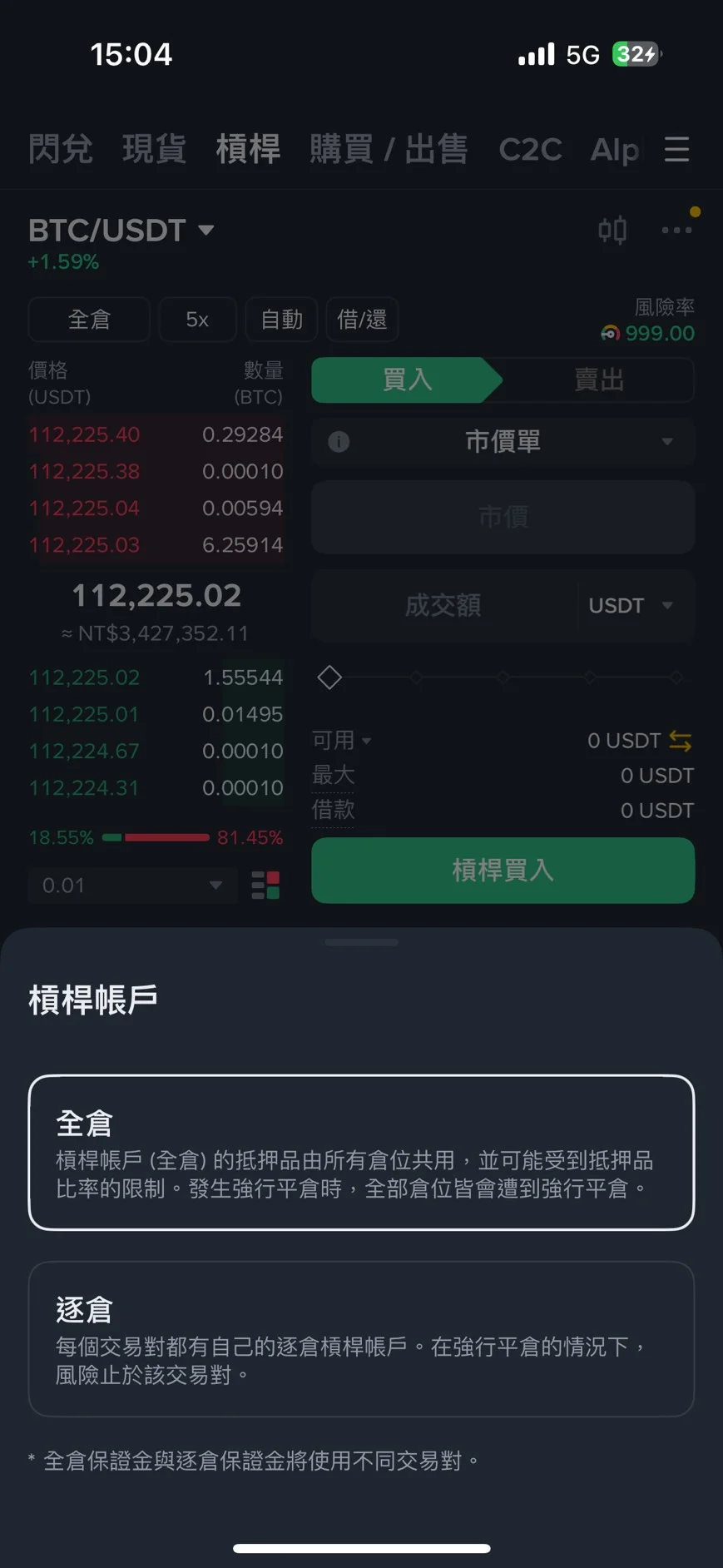The width and height of the screenshot is (723, 1568).
Task: Open the three-dot more options
Action: 676,230
